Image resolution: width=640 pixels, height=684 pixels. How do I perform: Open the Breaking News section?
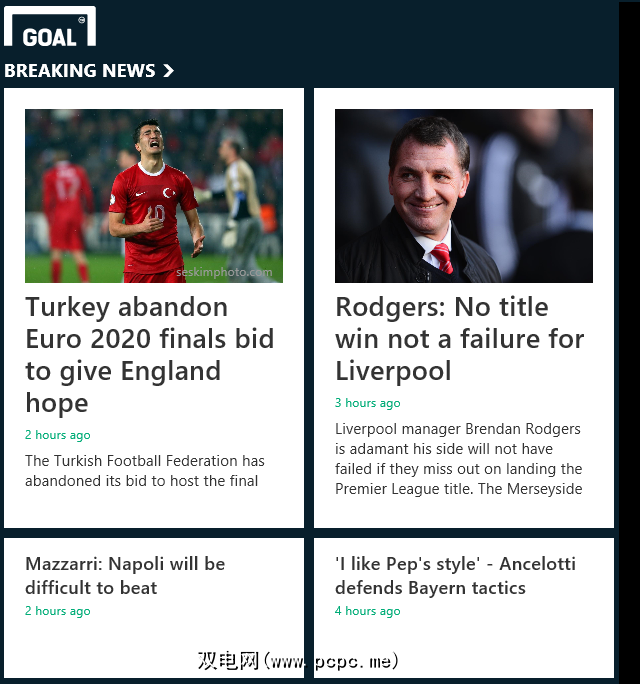tap(89, 70)
